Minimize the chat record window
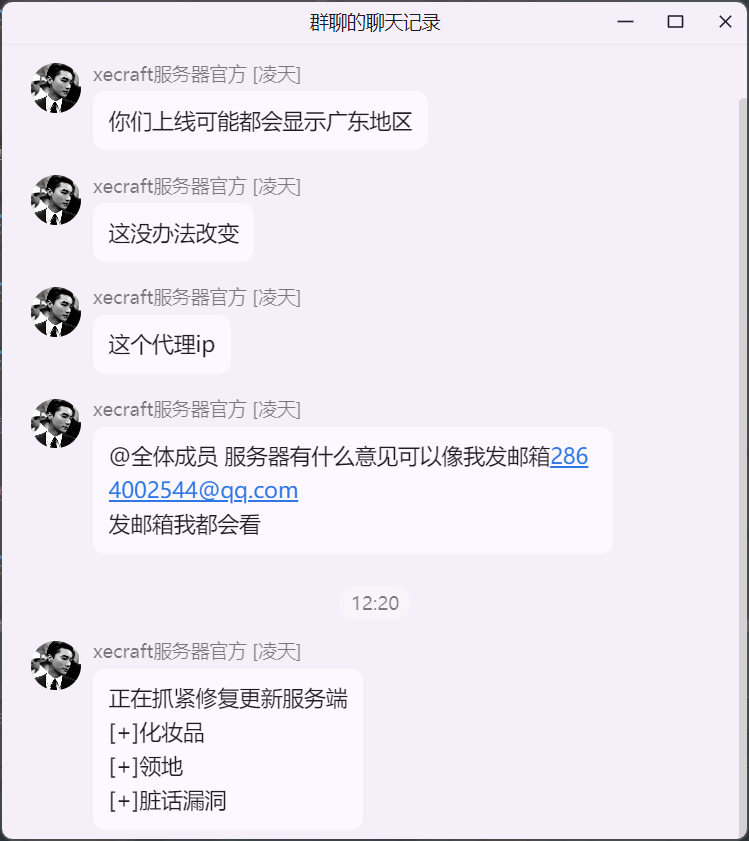 pyautogui.click(x=626, y=22)
